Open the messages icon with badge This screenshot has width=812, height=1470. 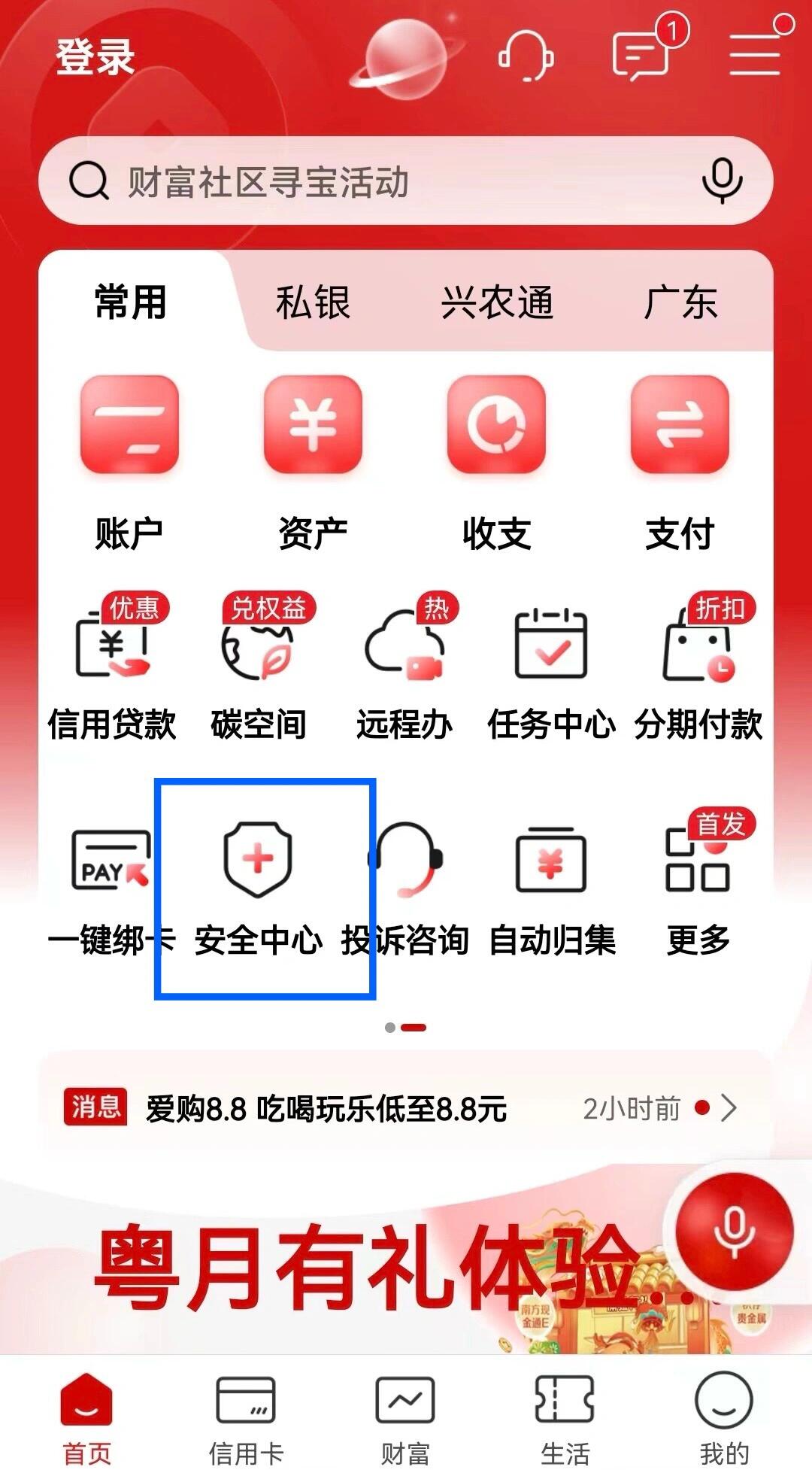coord(641,56)
